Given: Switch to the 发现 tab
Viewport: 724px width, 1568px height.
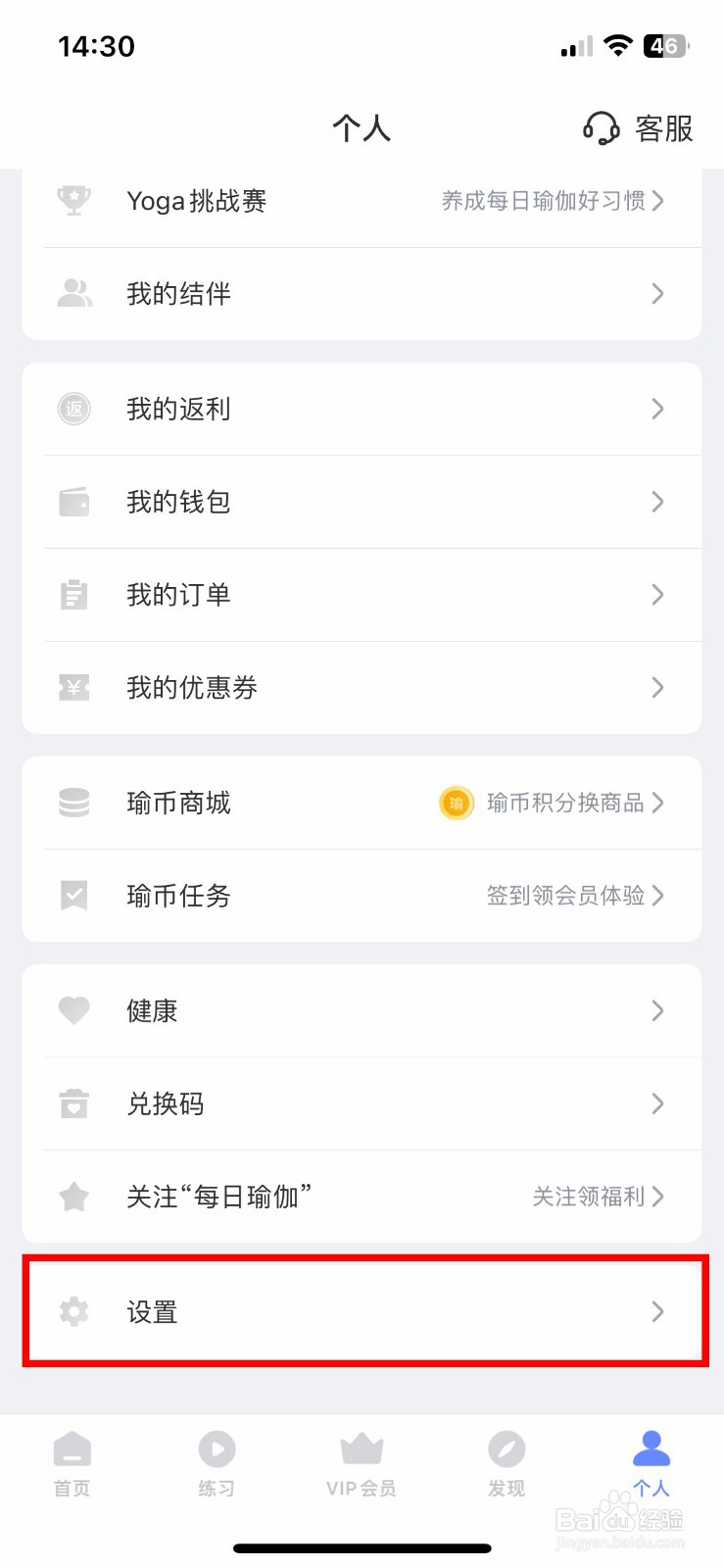Looking at the screenshot, I should pyautogui.click(x=507, y=1464).
